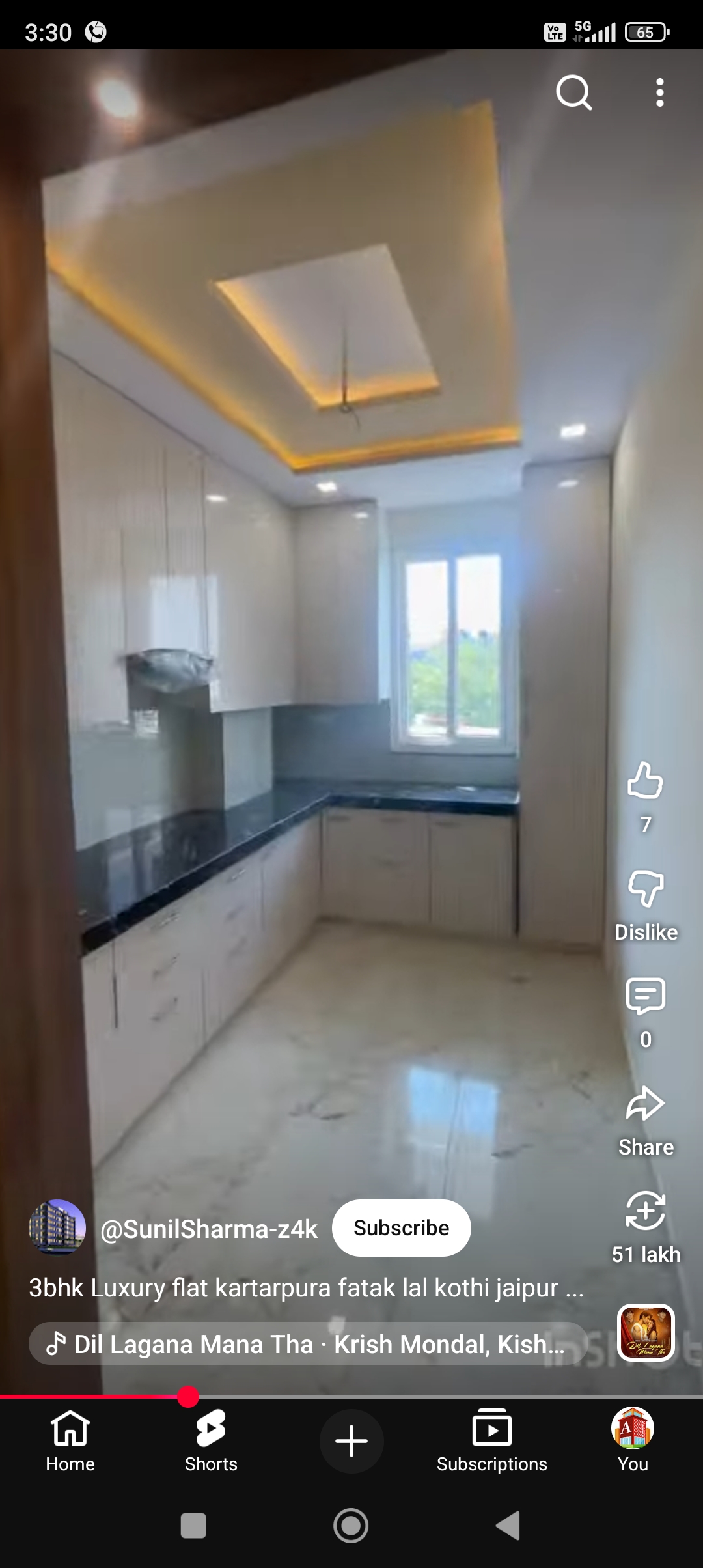703x1568 pixels.
Task: Open the You profile tab
Action: pos(633,1440)
